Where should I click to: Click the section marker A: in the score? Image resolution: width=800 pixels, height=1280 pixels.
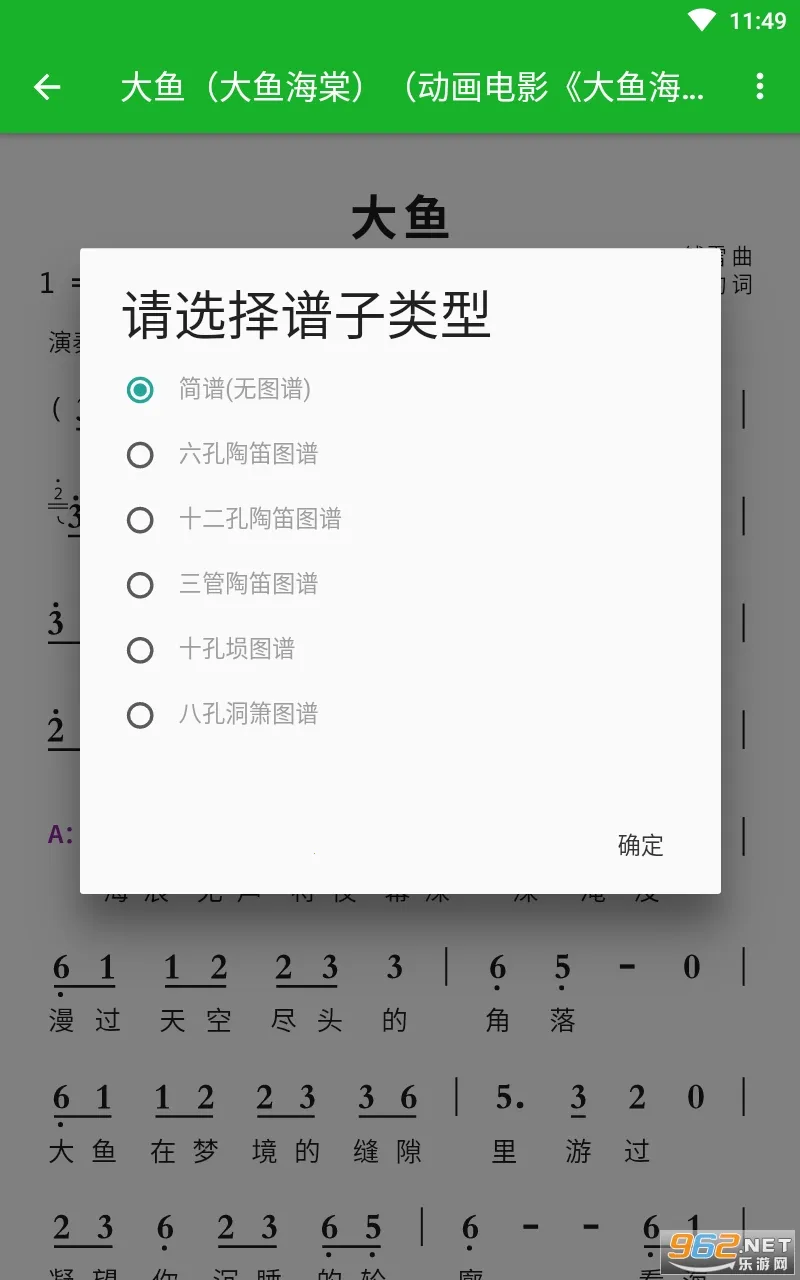pos(58,835)
